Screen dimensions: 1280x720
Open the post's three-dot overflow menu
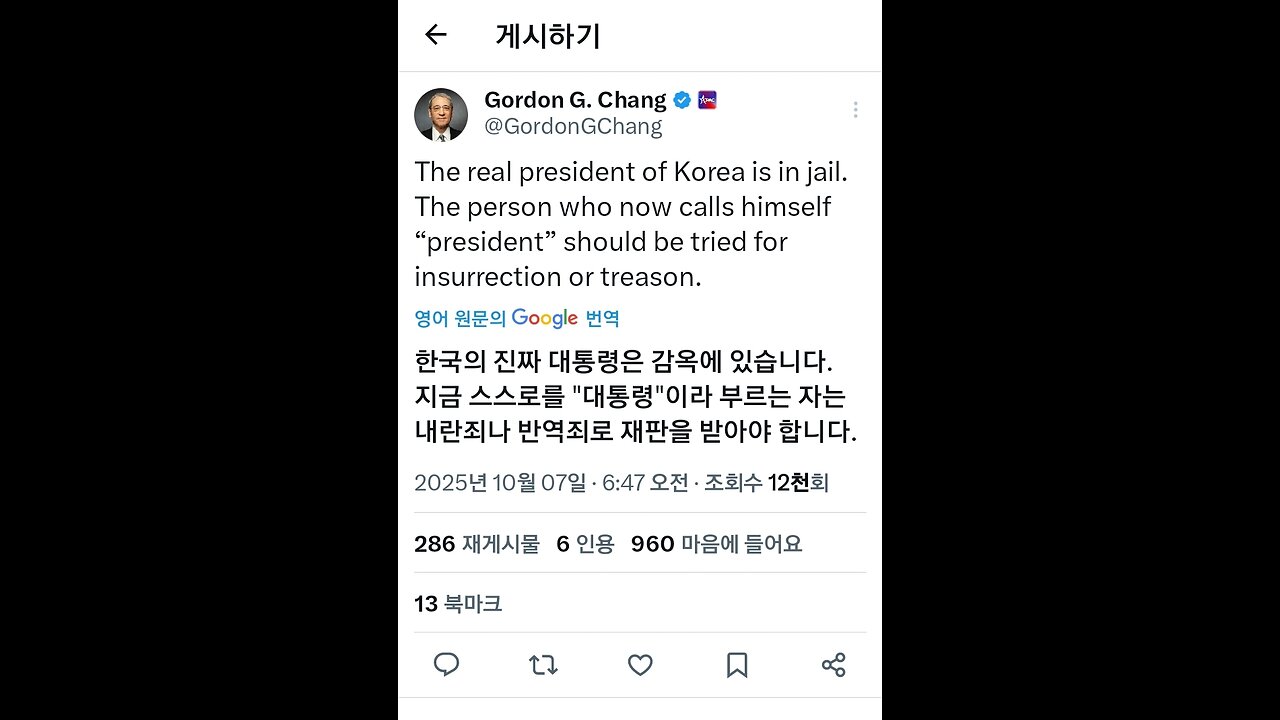click(855, 110)
